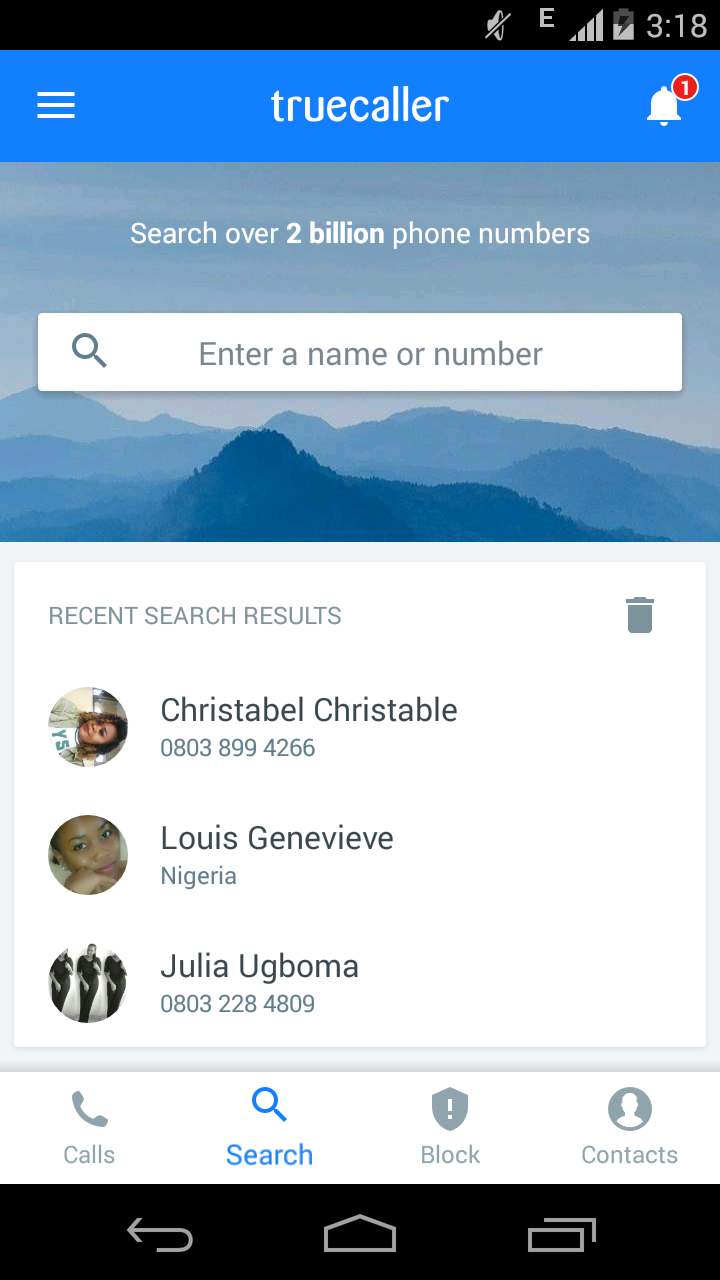
Task: Clear recent search results with trash icon
Action: pos(640,615)
